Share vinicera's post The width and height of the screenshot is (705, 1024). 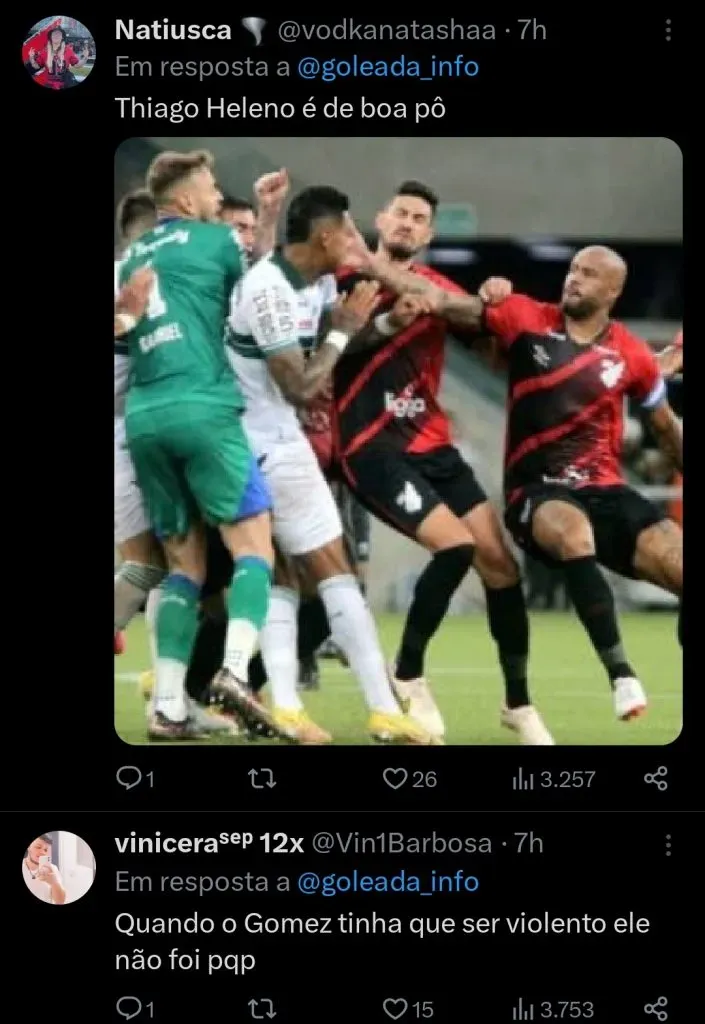(x=656, y=1007)
